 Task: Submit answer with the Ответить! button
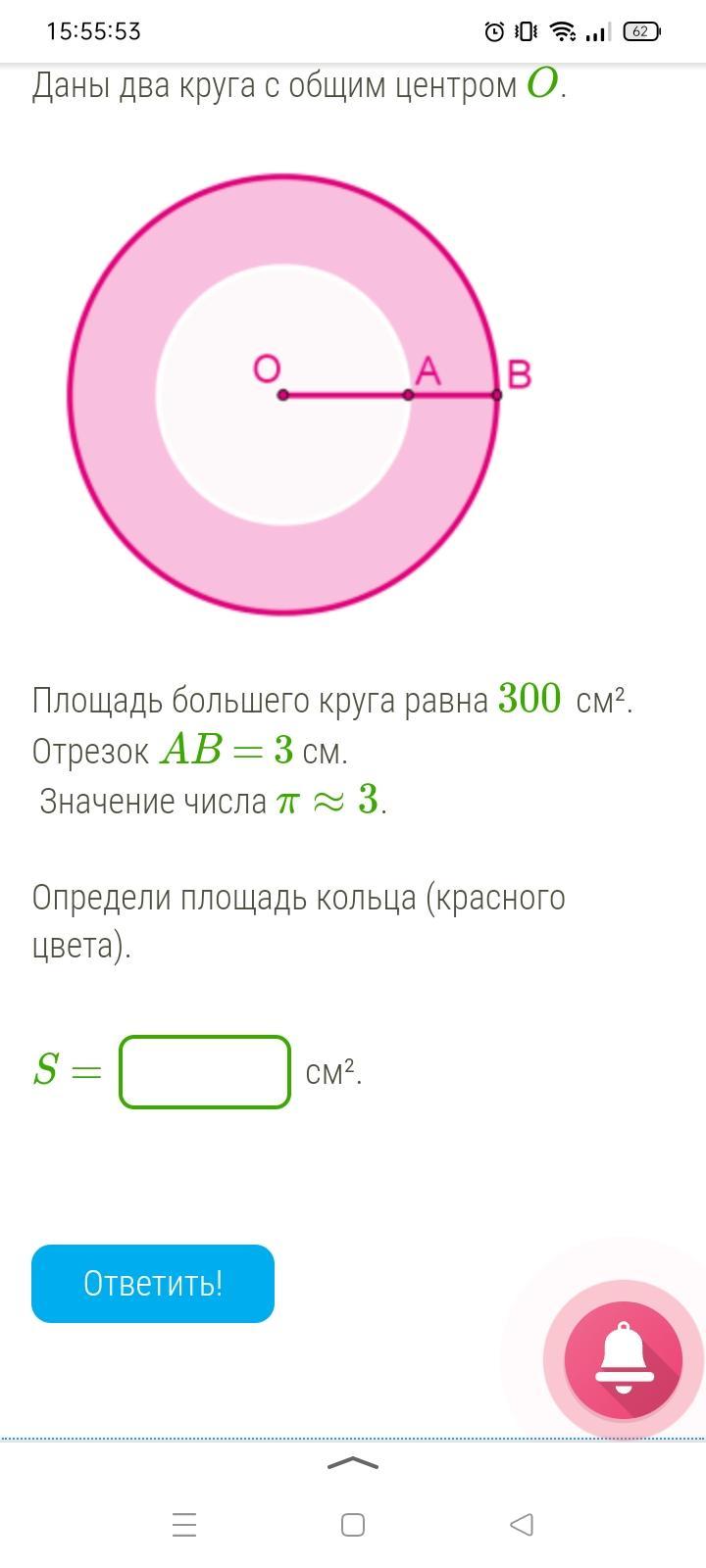153,1283
